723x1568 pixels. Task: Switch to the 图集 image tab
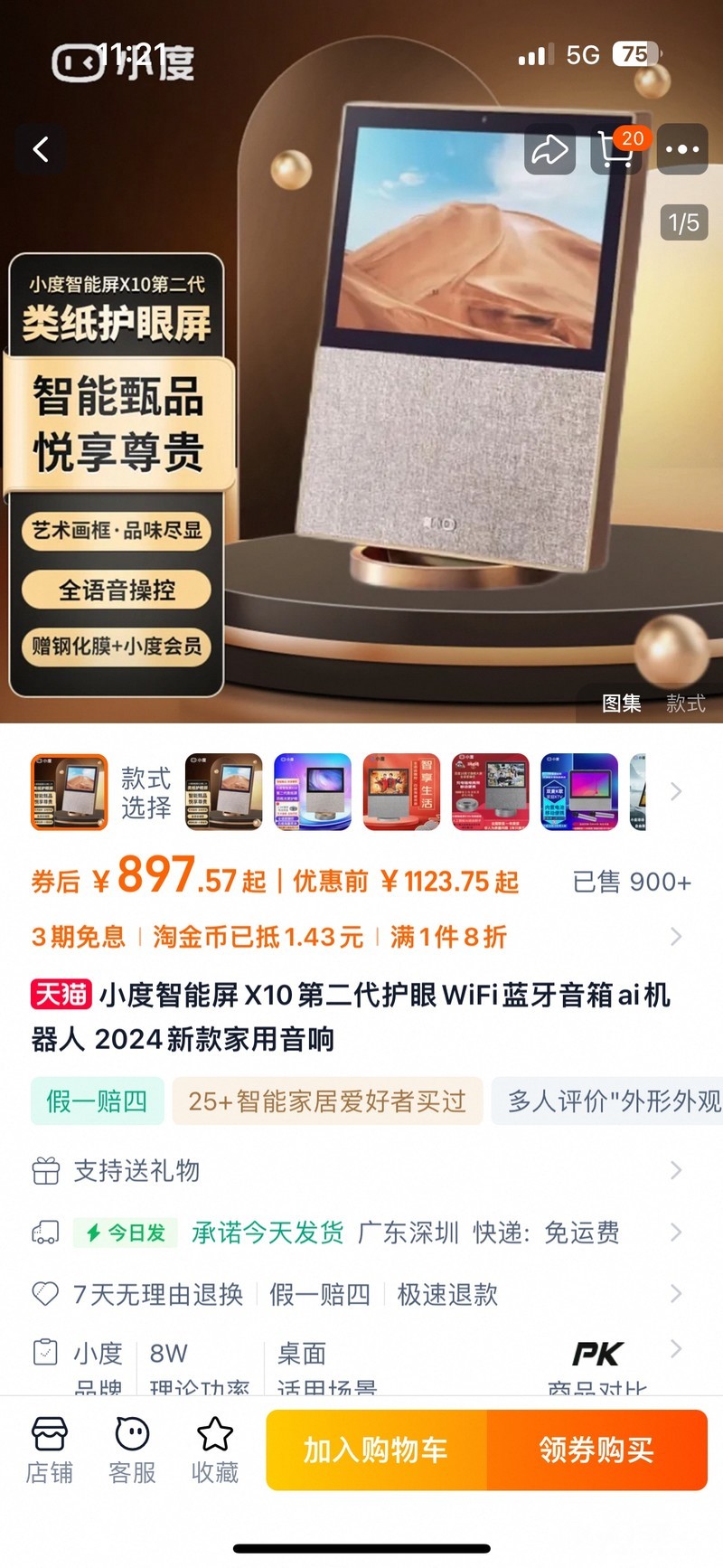click(x=622, y=704)
